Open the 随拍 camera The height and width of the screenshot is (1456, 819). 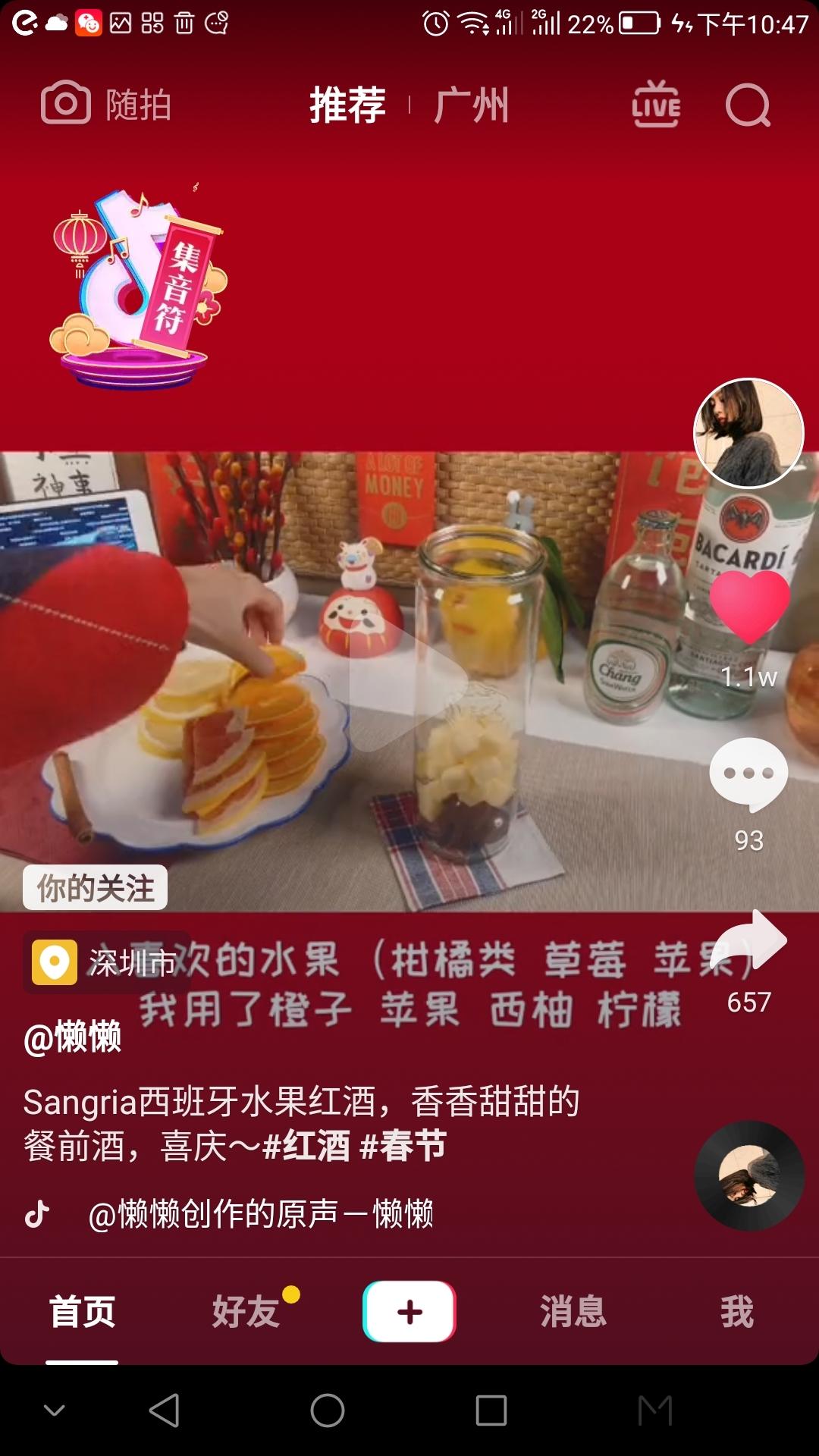click(x=106, y=104)
